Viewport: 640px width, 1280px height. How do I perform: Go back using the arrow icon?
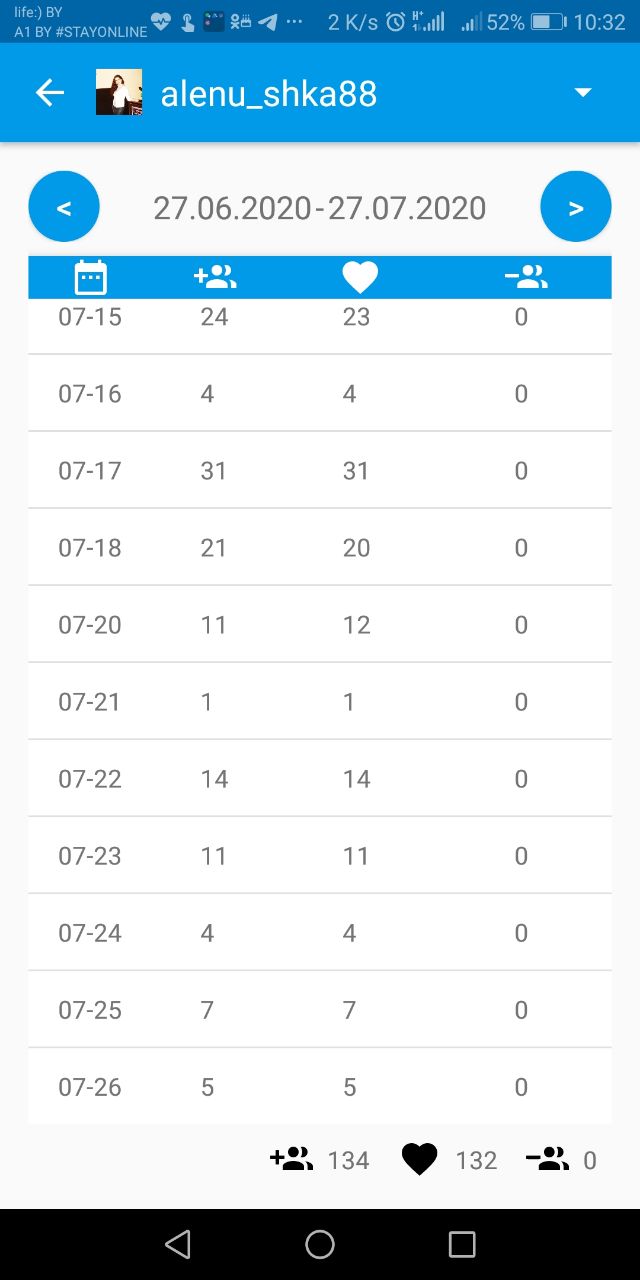pyautogui.click(x=50, y=93)
